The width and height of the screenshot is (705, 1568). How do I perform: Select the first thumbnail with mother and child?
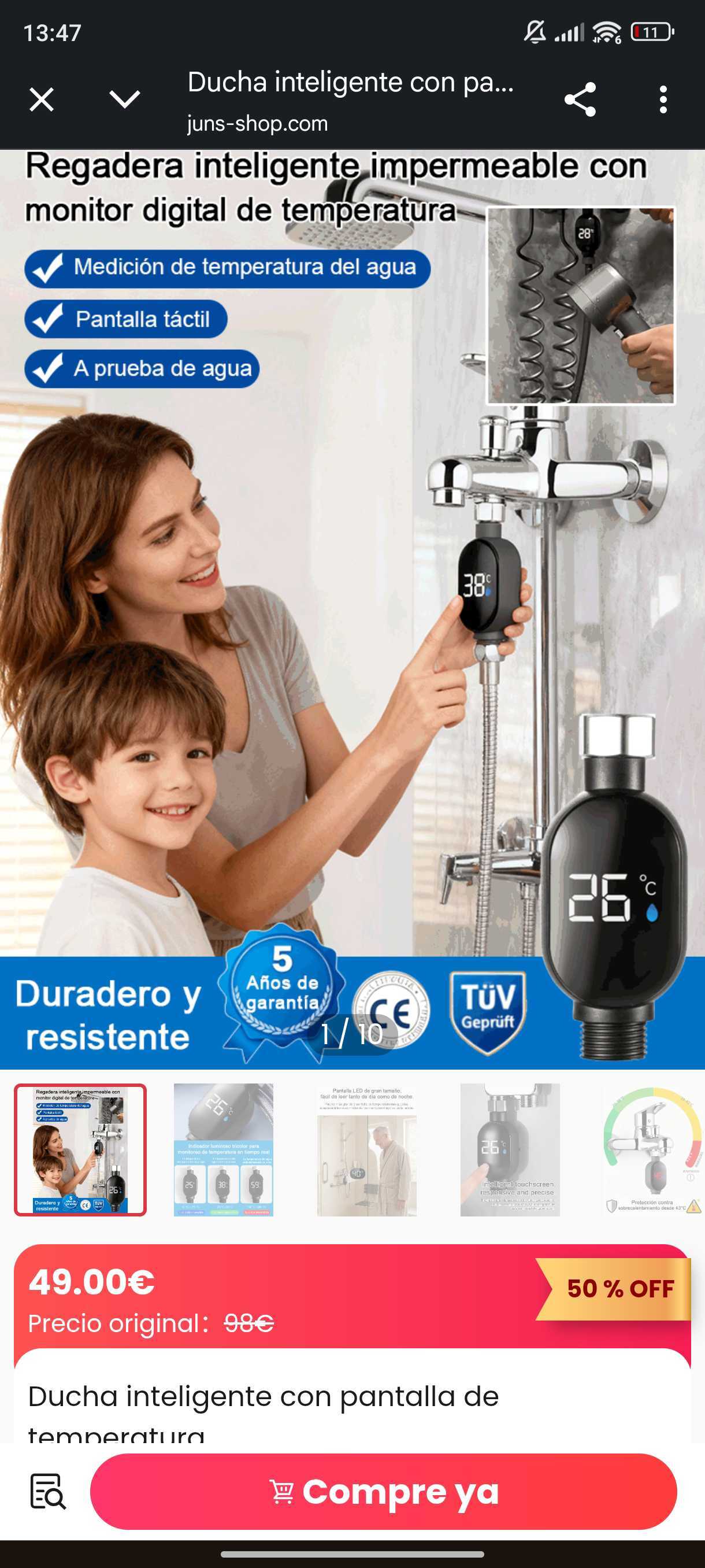pos(80,1149)
